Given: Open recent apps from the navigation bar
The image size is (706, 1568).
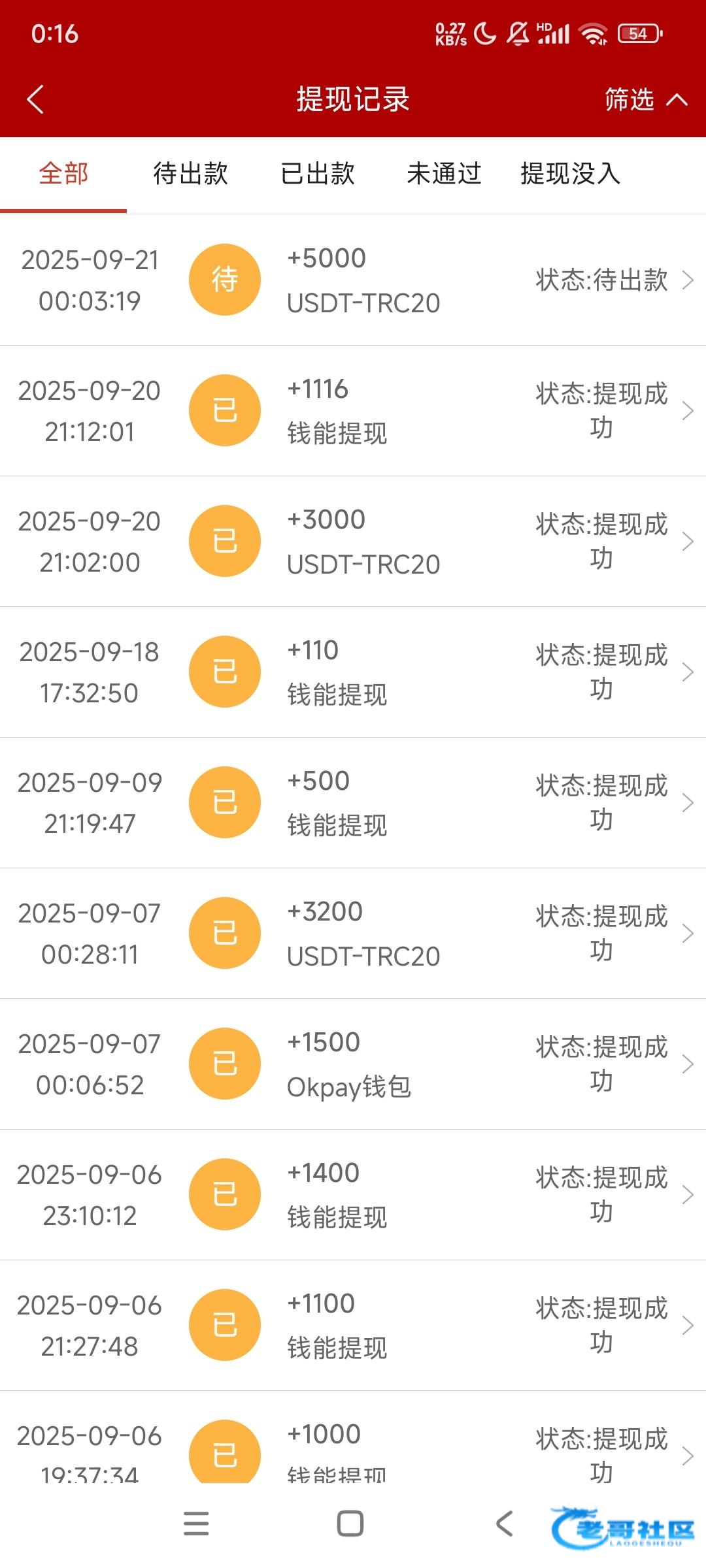Looking at the screenshot, I should 196,1524.
